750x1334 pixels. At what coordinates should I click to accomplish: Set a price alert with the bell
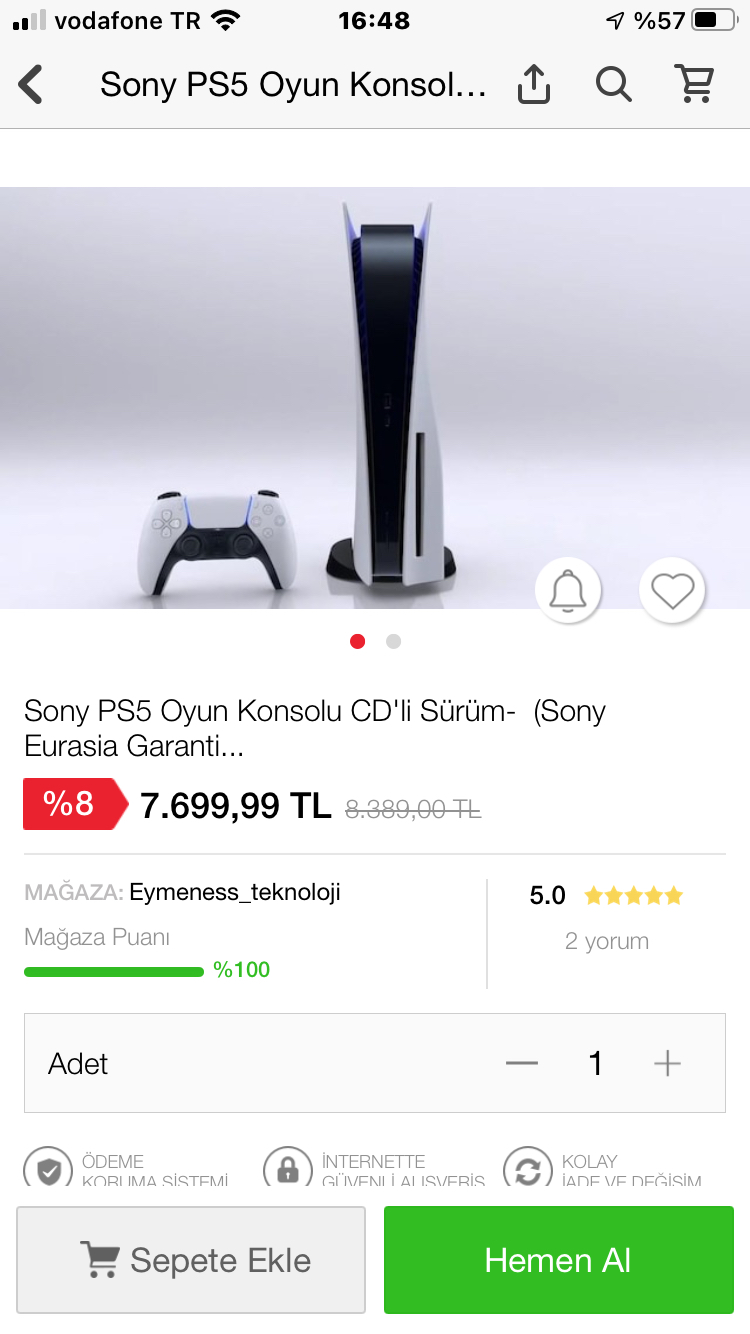[568, 590]
